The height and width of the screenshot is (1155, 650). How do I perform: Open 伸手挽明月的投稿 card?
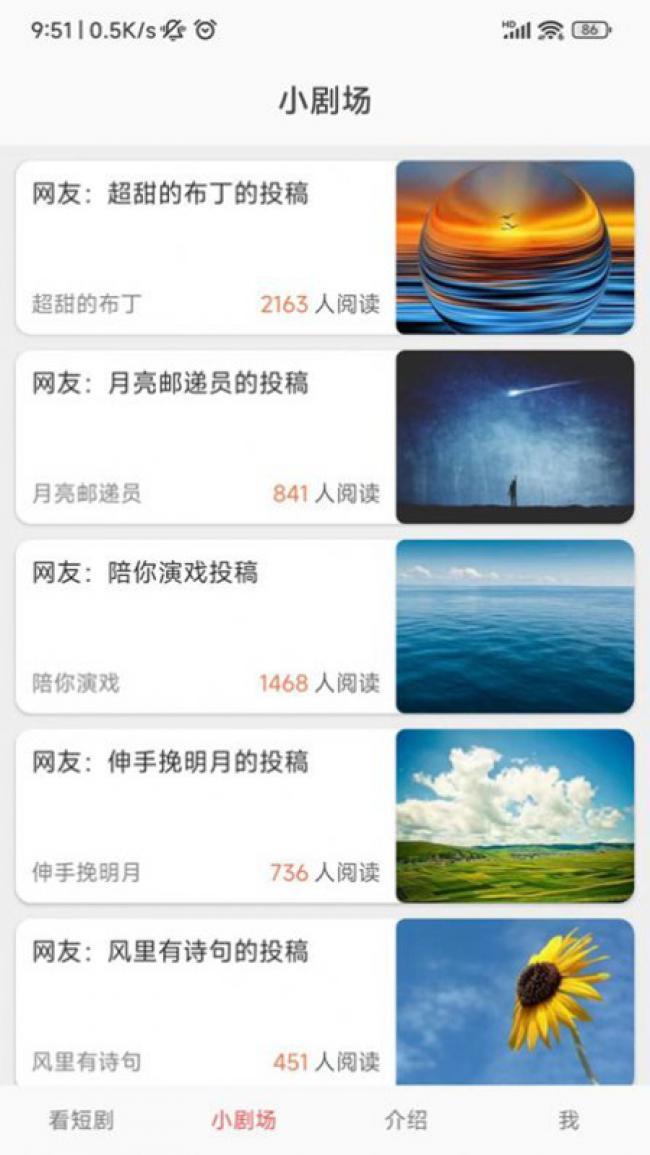click(x=325, y=815)
